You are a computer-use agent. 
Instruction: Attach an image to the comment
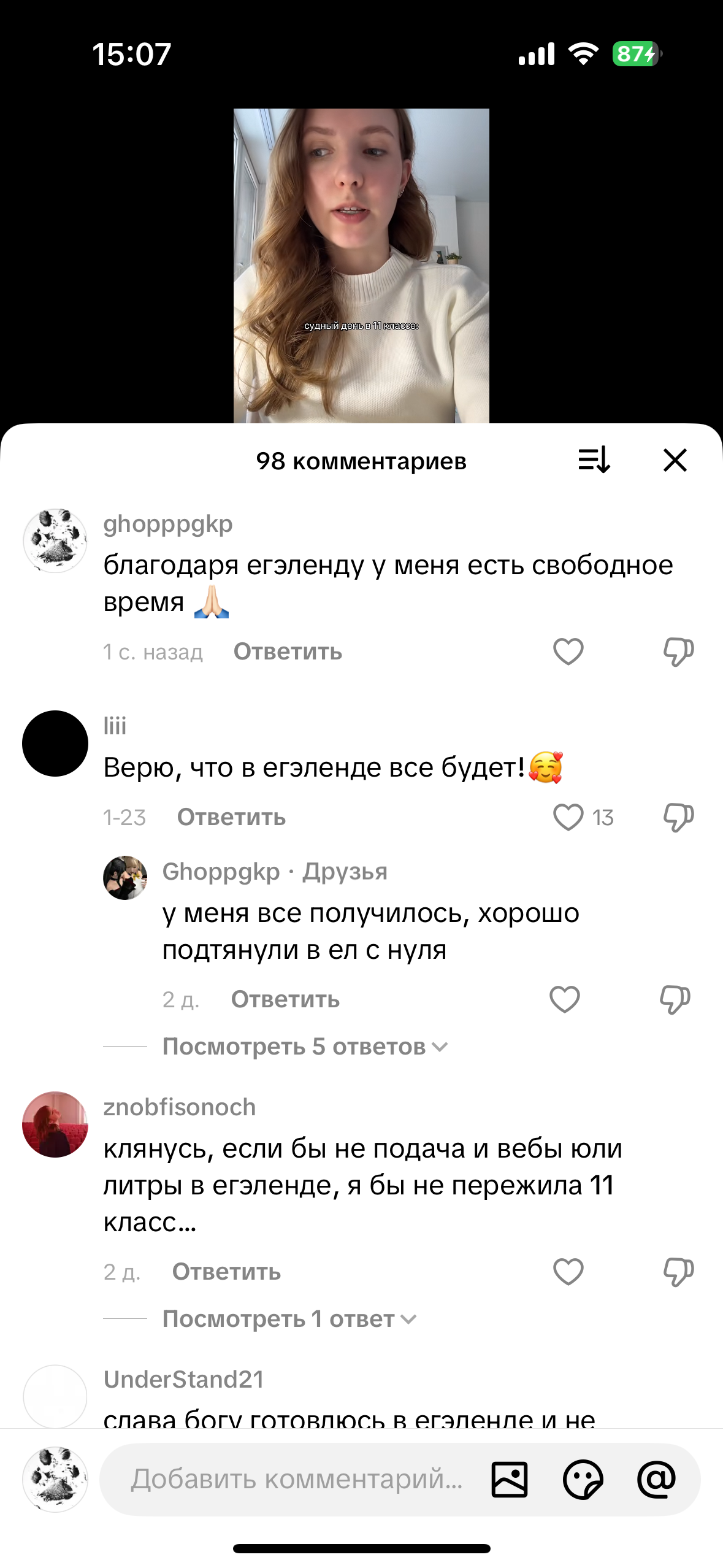tap(509, 1479)
